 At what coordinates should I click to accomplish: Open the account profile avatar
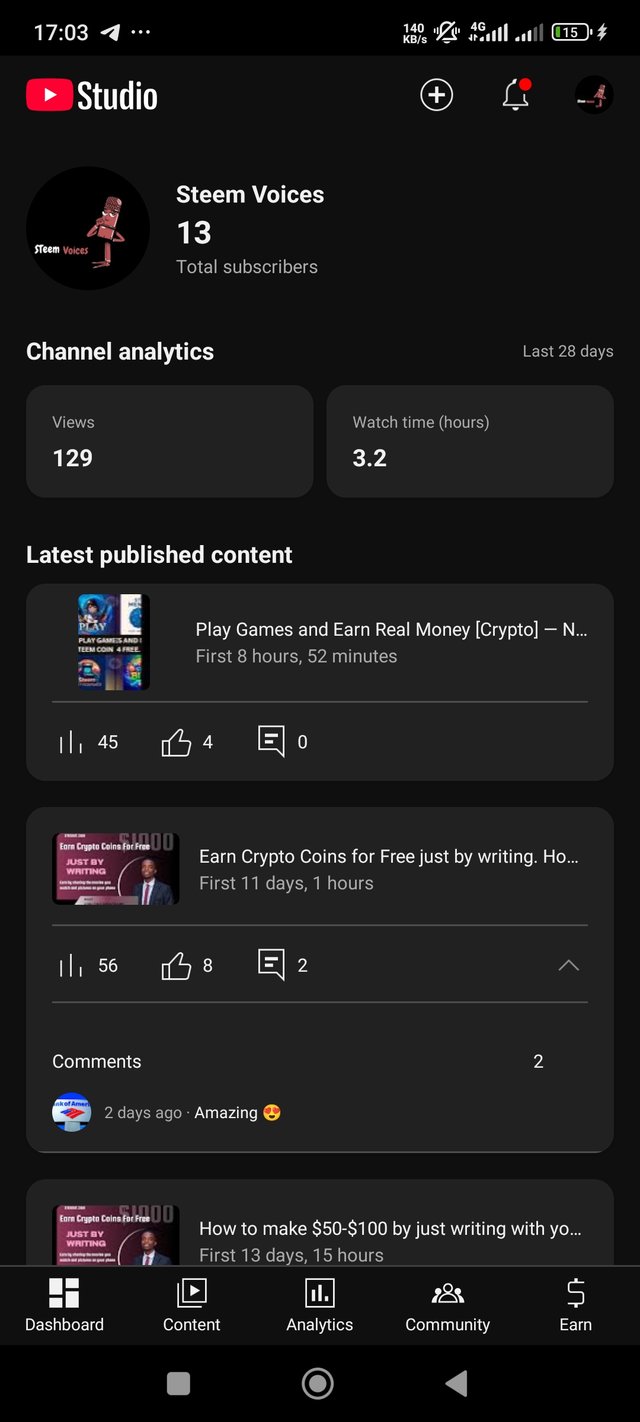[593, 96]
